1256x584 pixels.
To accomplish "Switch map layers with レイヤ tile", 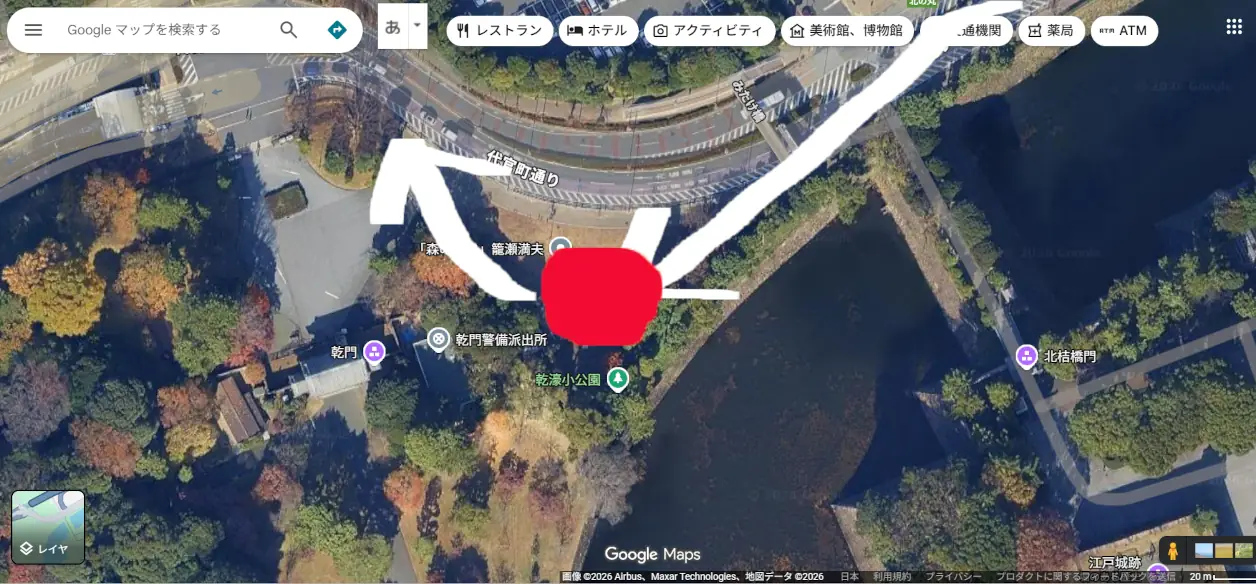I will click(x=48, y=527).
